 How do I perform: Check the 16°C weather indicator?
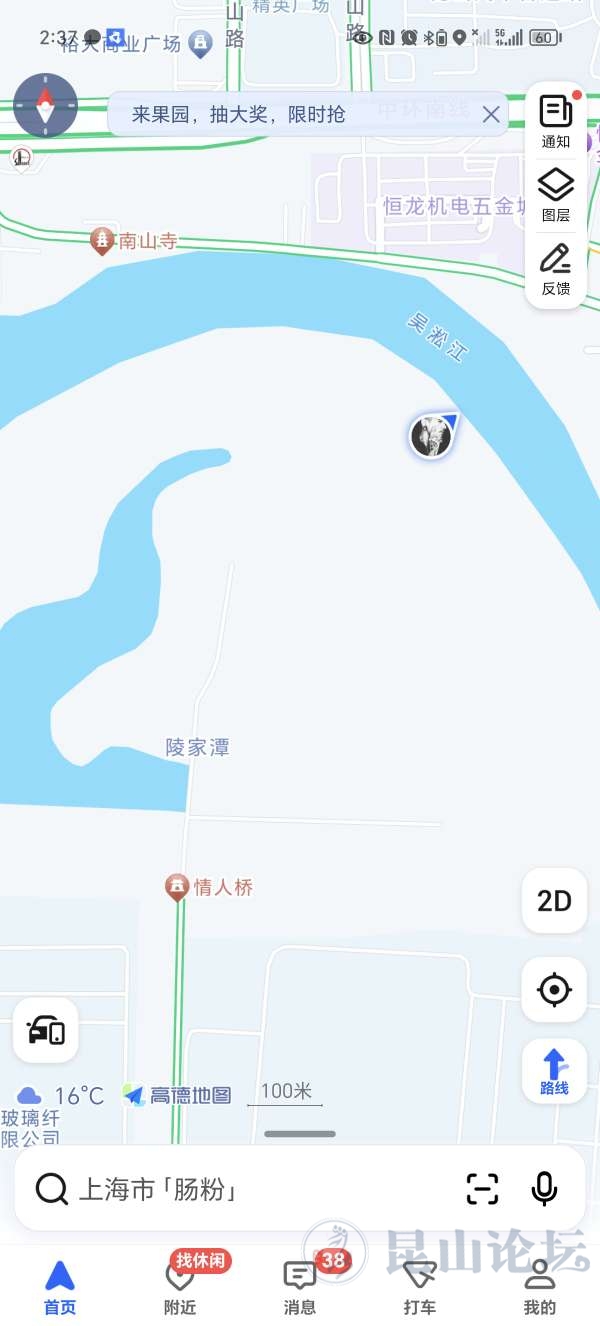click(x=62, y=1096)
